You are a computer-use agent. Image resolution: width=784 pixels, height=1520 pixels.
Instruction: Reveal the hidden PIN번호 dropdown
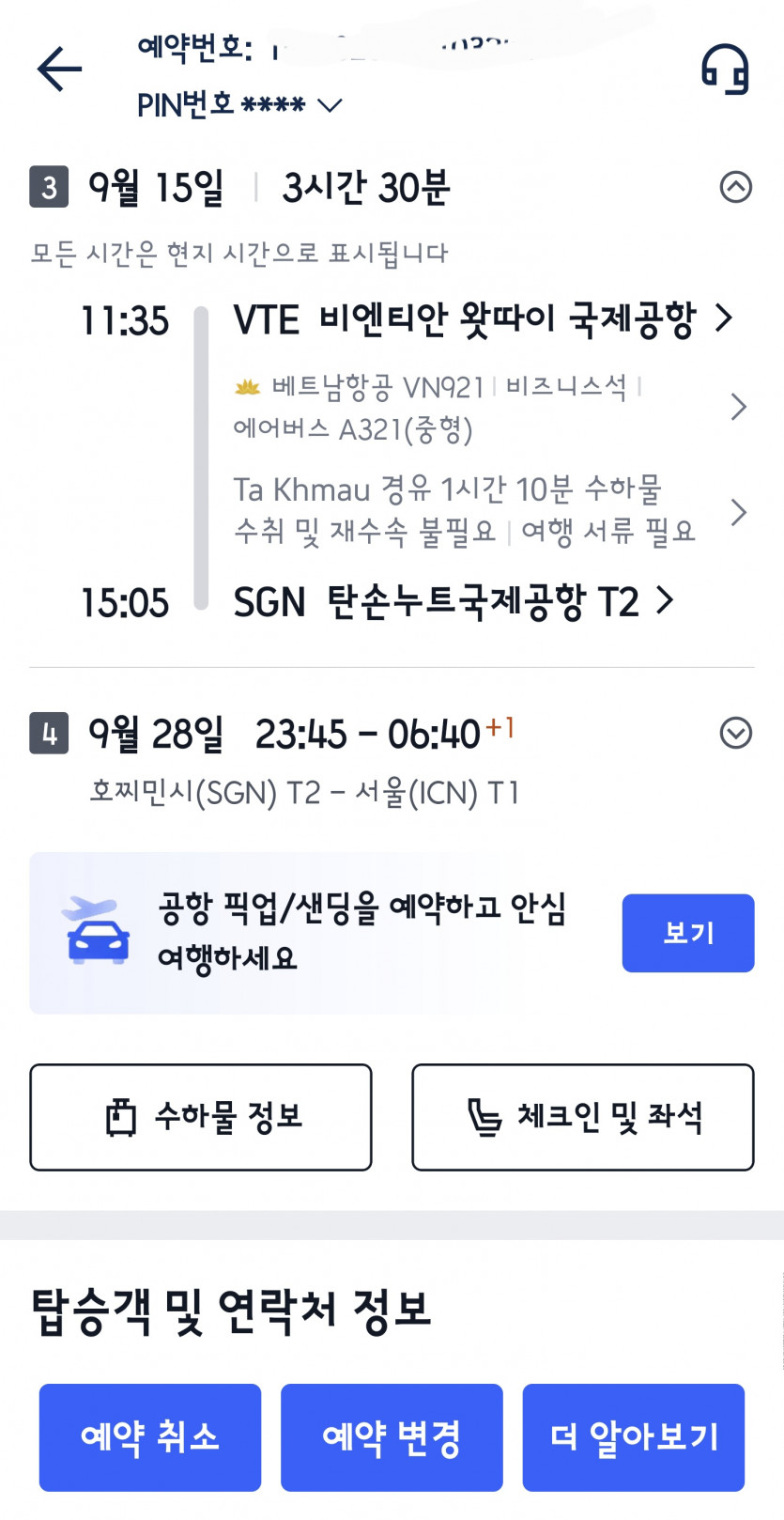pyautogui.click(x=329, y=105)
